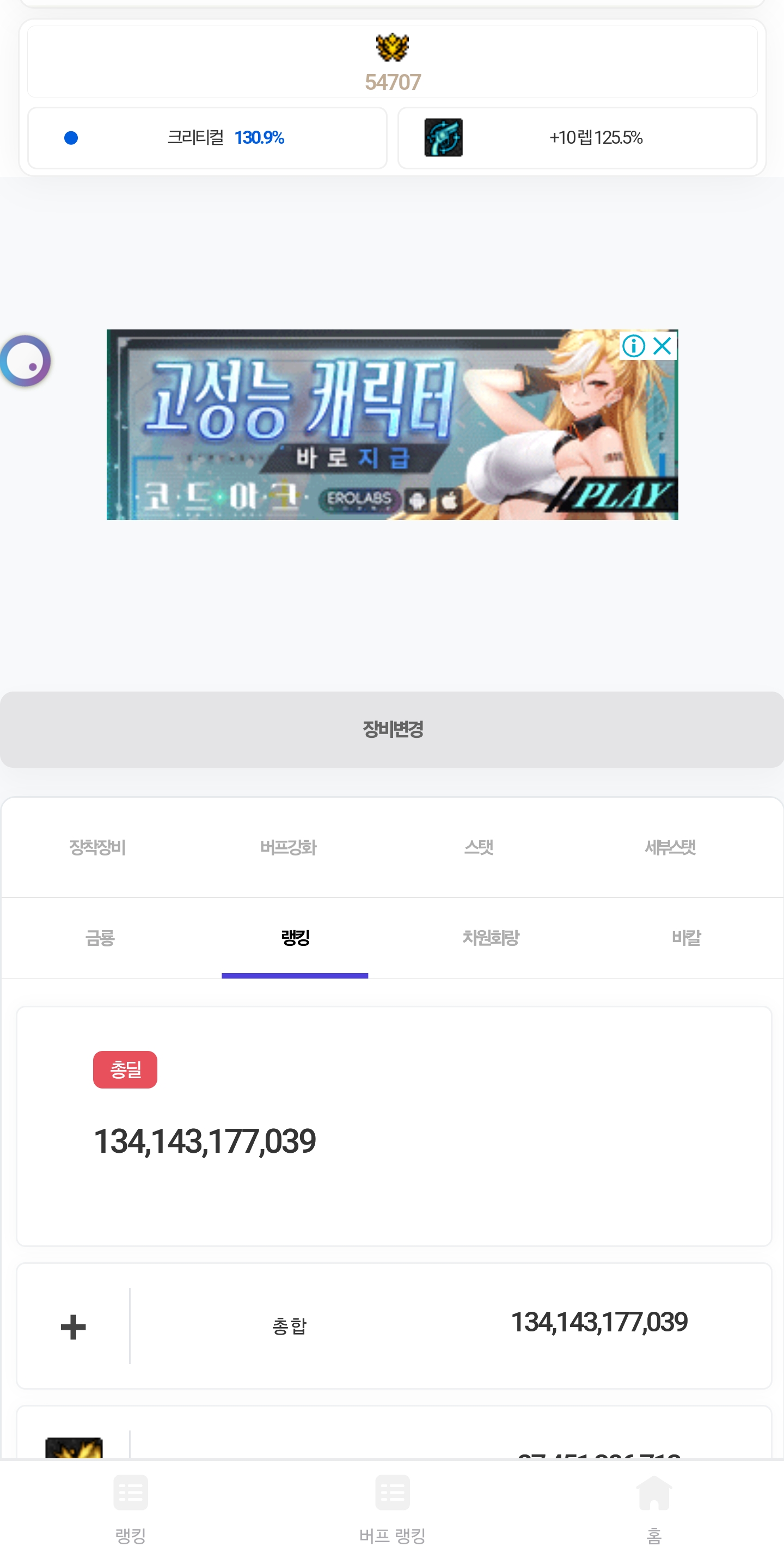Switch to the 장착장비 tab

[97, 847]
